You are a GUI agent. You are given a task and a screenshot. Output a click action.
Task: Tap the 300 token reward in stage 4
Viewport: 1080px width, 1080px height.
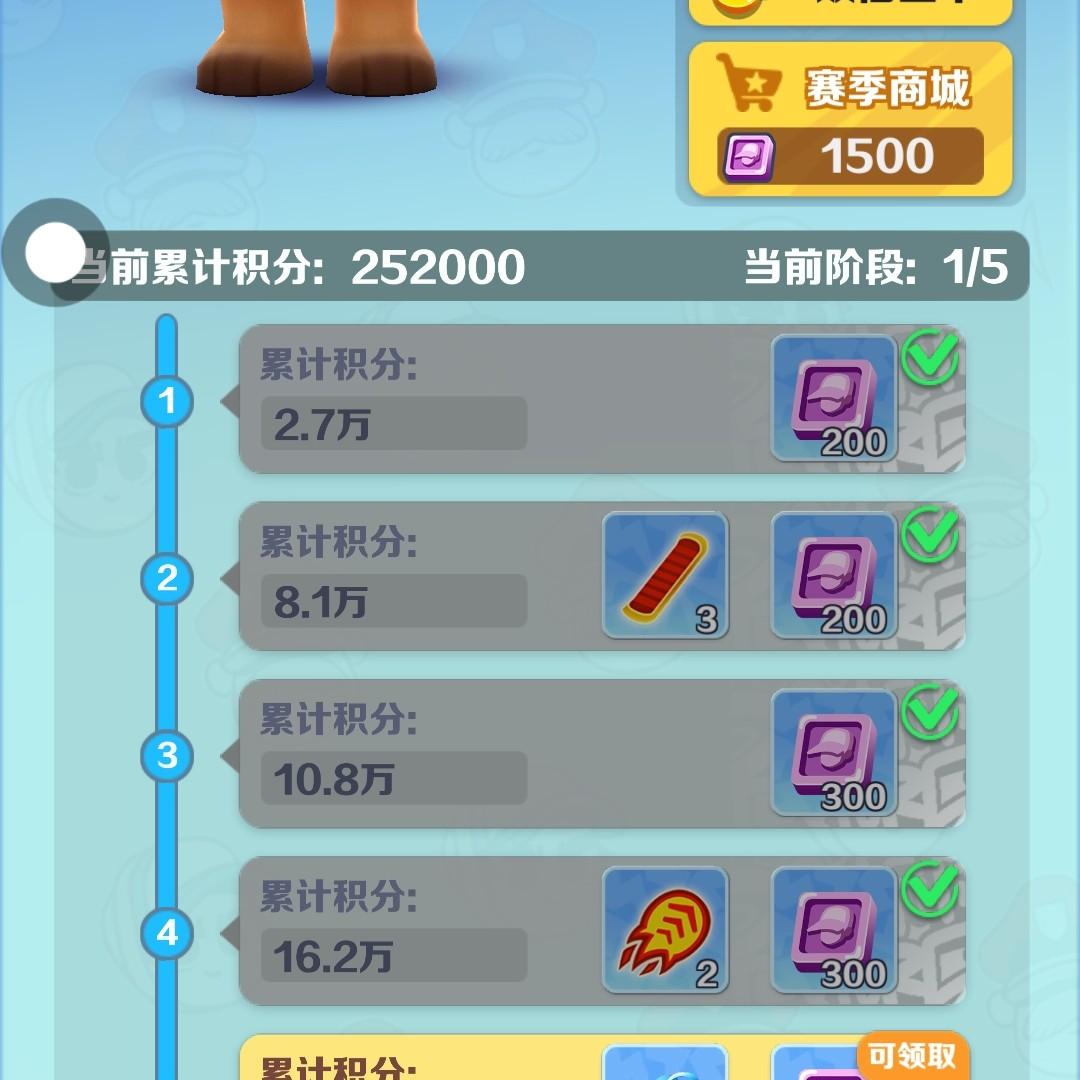point(833,930)
